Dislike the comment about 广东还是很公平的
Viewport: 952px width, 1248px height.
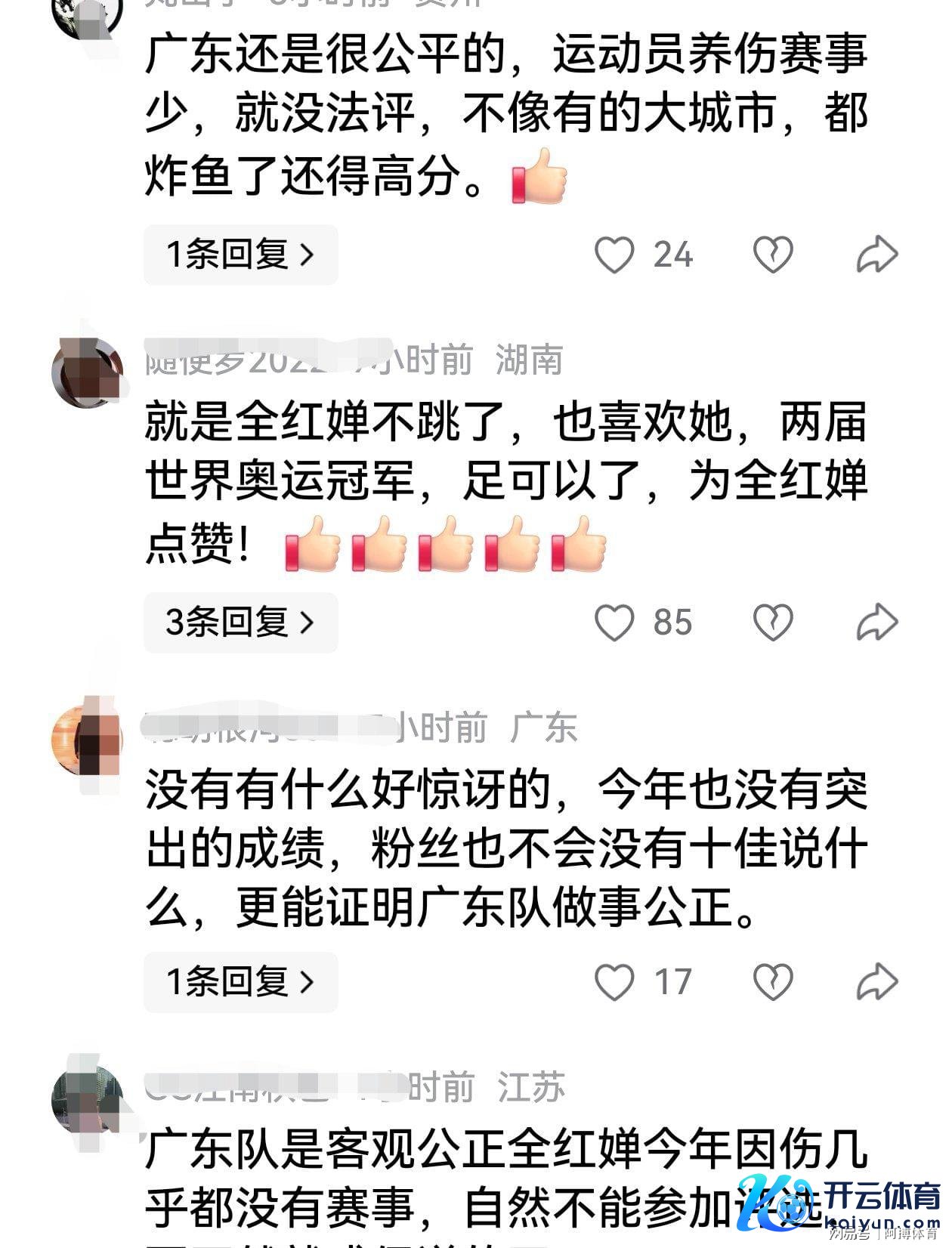point(773,255)
